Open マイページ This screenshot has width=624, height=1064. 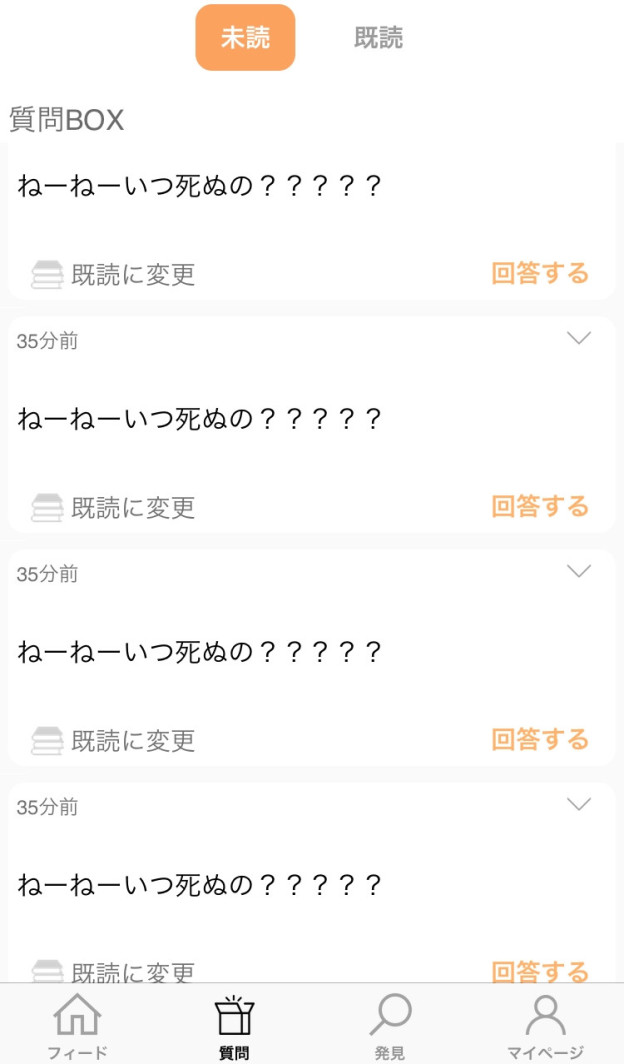[545, 1026]
